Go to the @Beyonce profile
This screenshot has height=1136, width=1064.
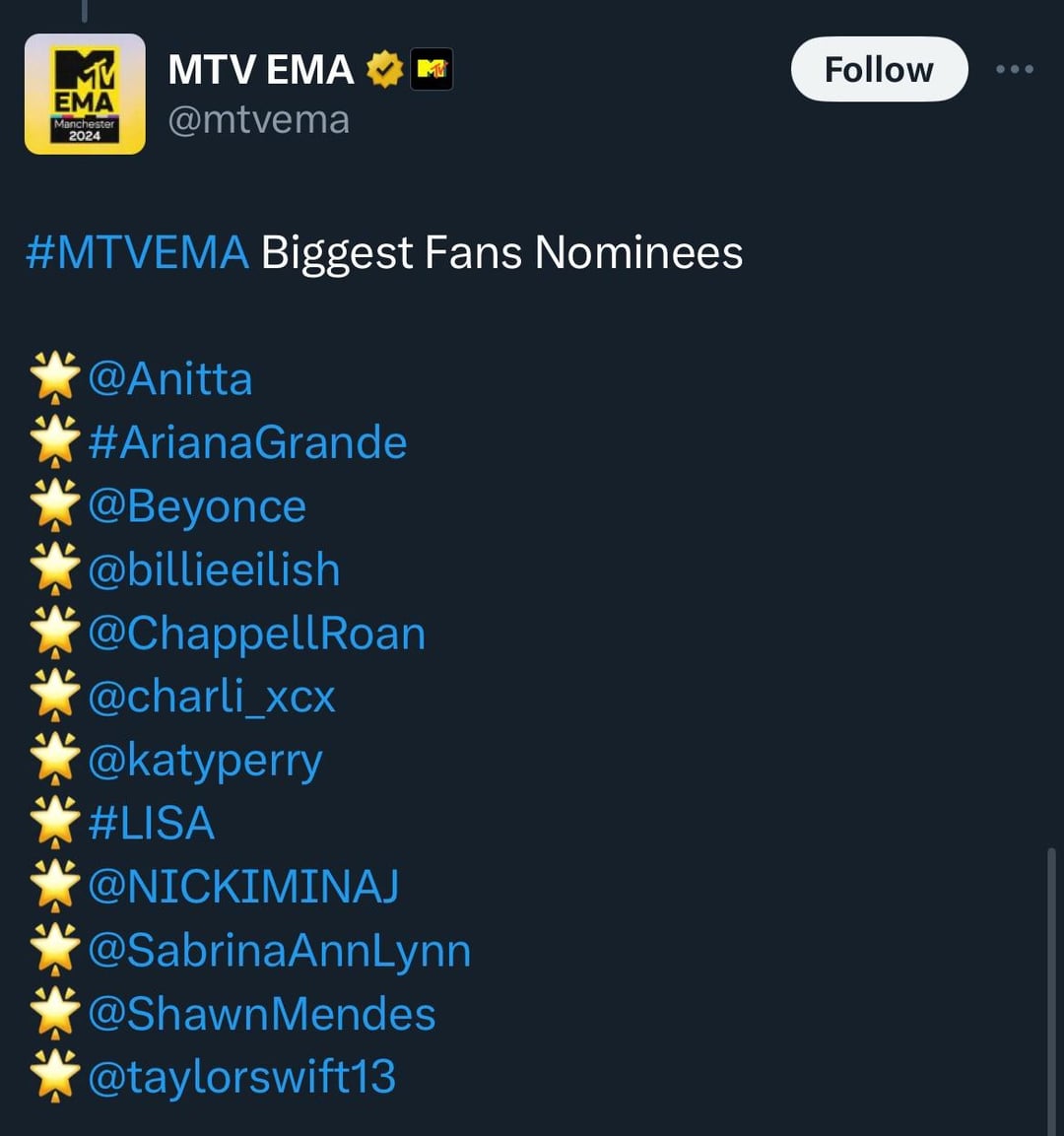pos(196,506)
